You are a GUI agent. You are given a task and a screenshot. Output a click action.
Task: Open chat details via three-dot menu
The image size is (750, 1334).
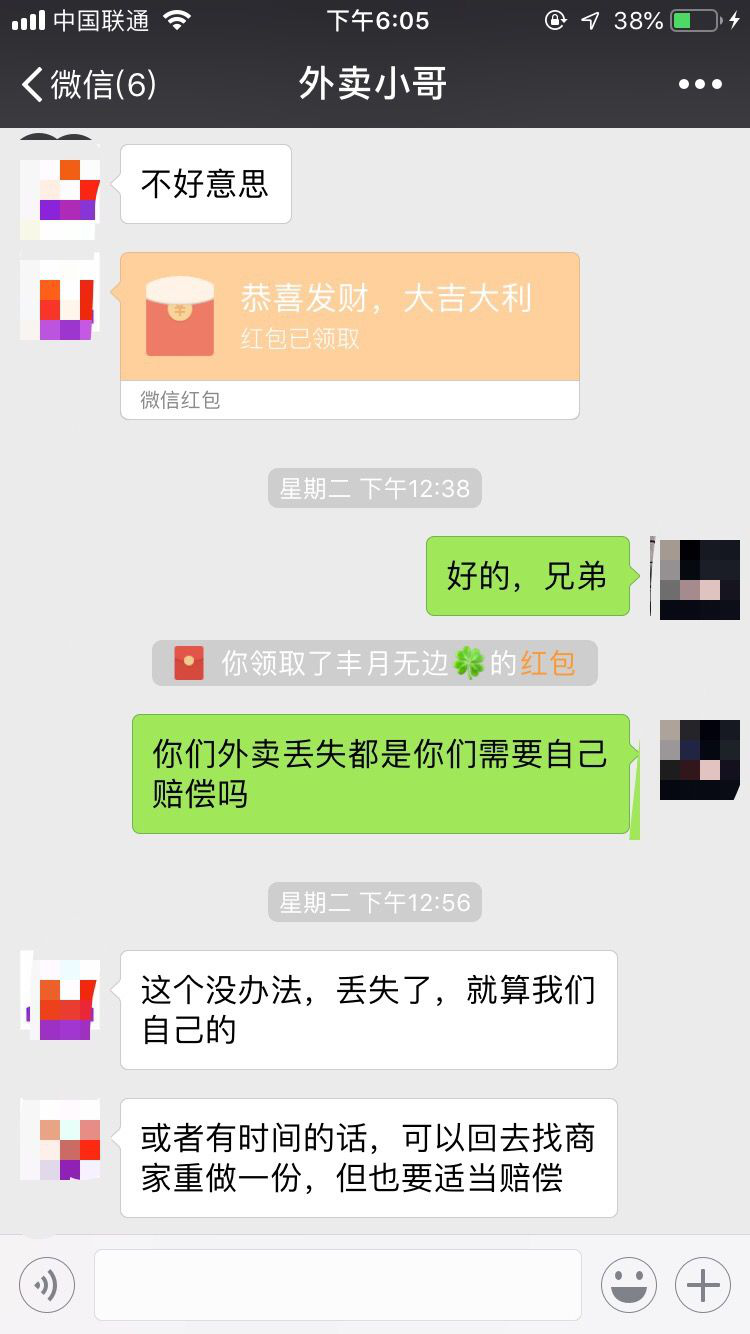click(699, 84)
